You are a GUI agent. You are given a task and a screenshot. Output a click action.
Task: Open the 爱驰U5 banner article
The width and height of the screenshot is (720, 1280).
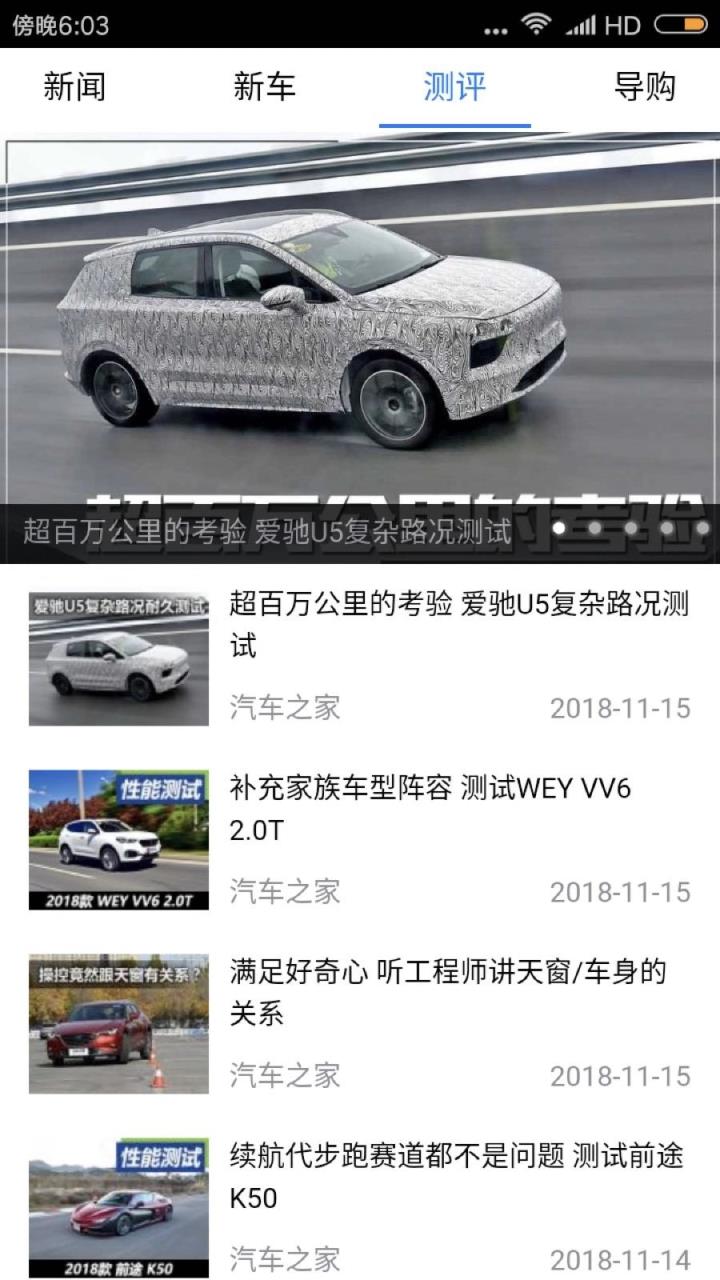point(360,340)
